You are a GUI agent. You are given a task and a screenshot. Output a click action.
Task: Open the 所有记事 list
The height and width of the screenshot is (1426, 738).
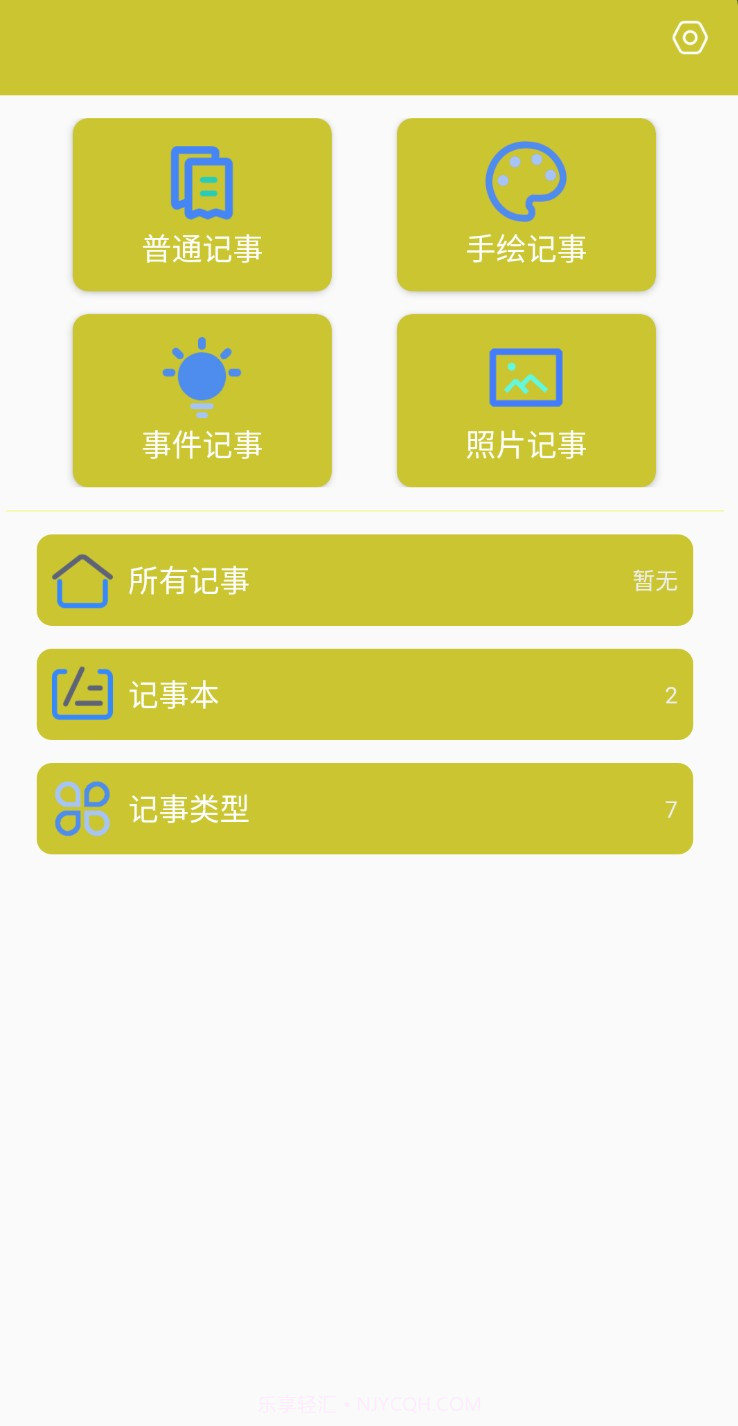(x=365, y=580)
